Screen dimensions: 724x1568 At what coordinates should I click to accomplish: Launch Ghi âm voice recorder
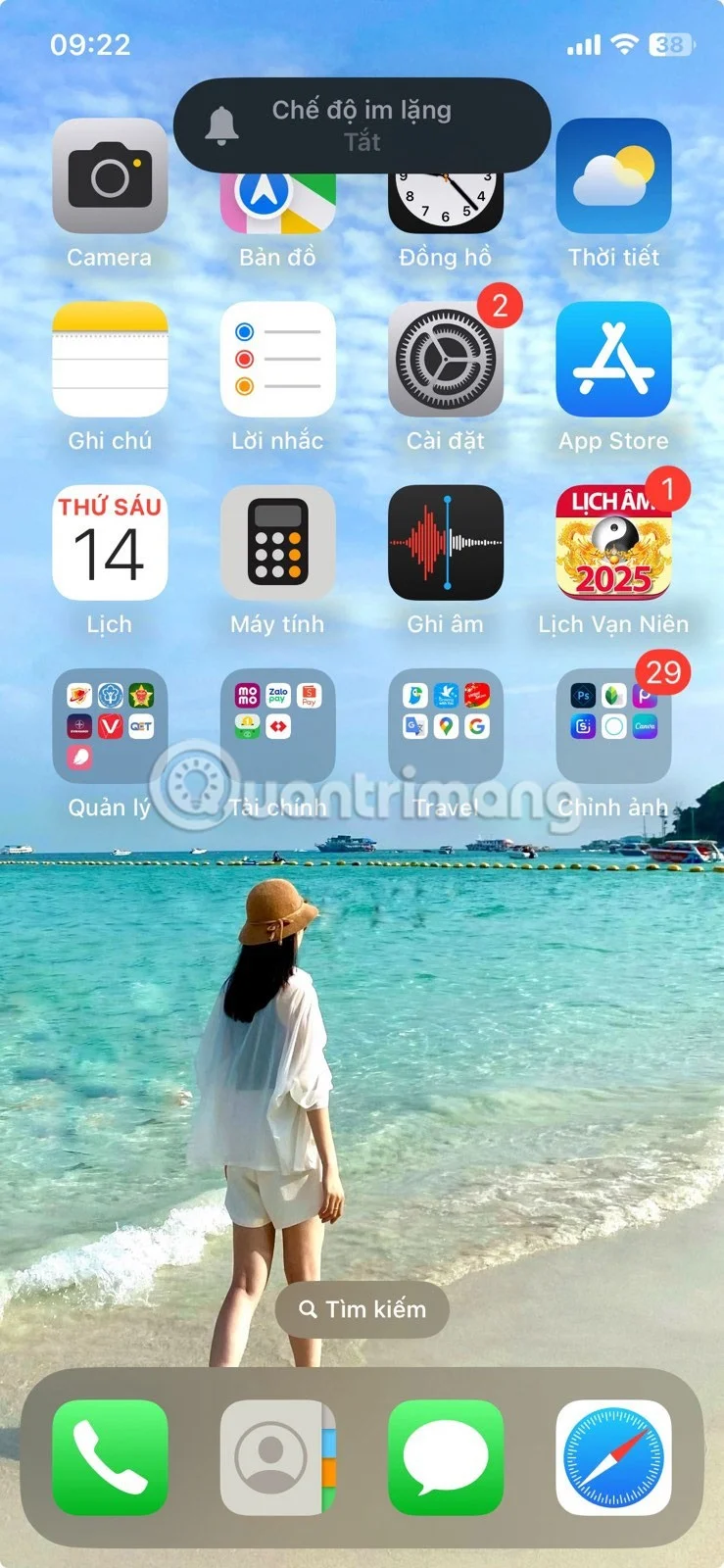(446, 543)
